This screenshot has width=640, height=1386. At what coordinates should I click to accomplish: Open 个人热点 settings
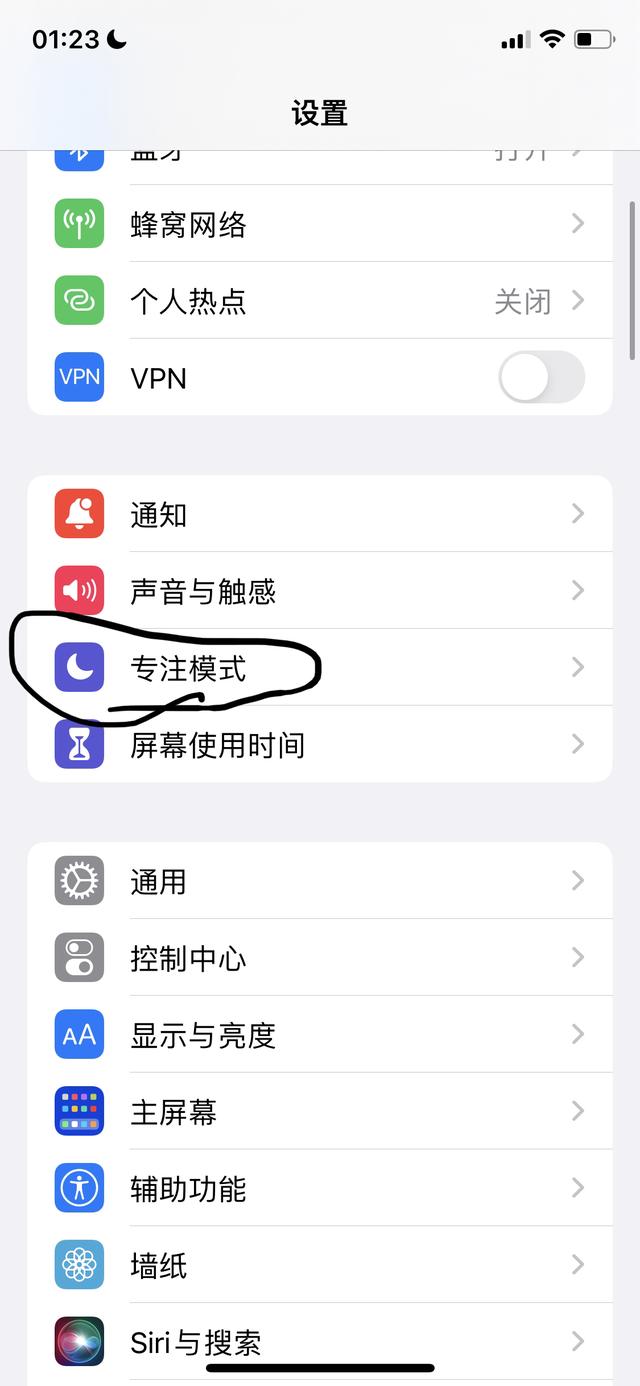click(320, 300)
